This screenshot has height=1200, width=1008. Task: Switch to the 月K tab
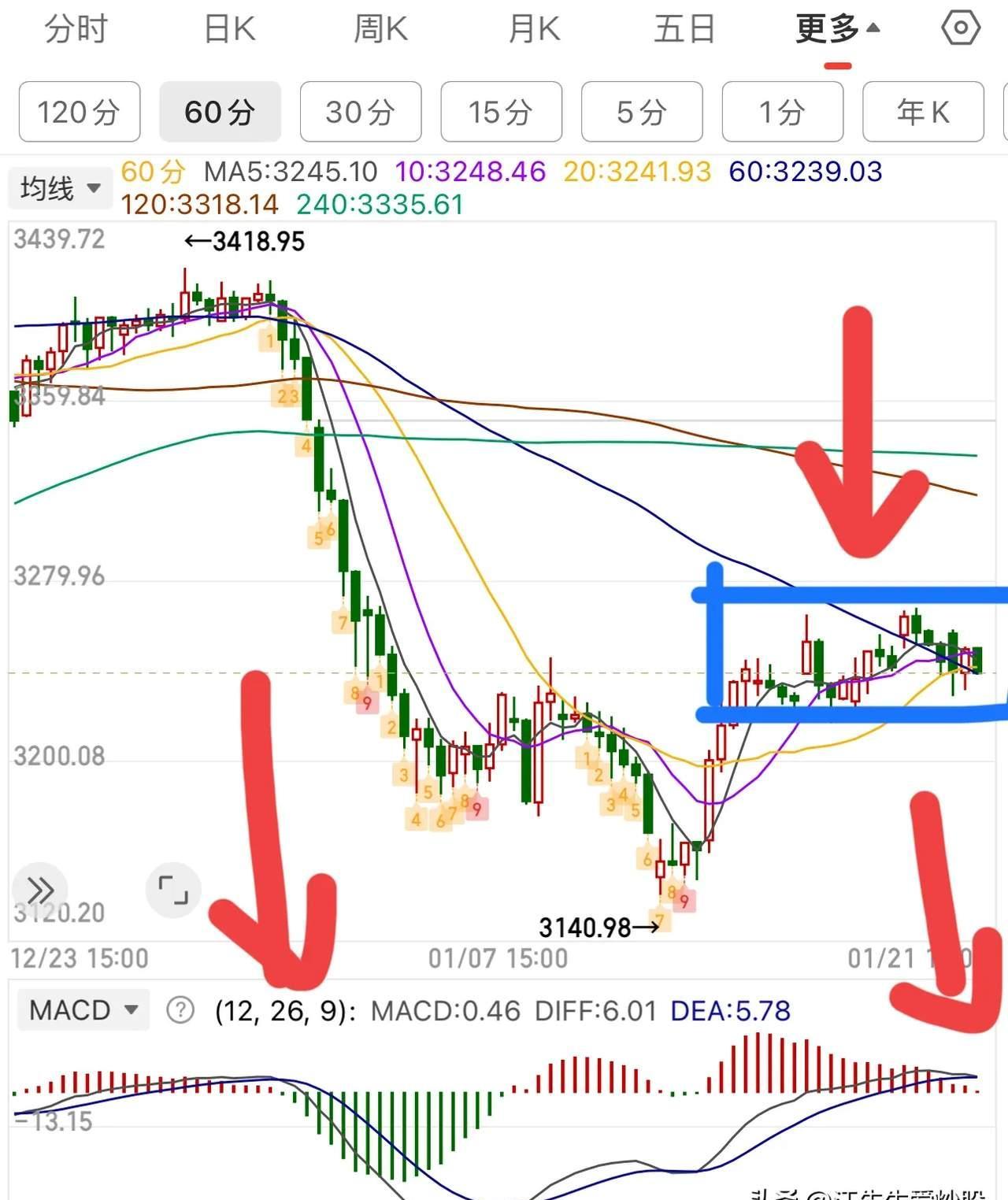(534, 30)
